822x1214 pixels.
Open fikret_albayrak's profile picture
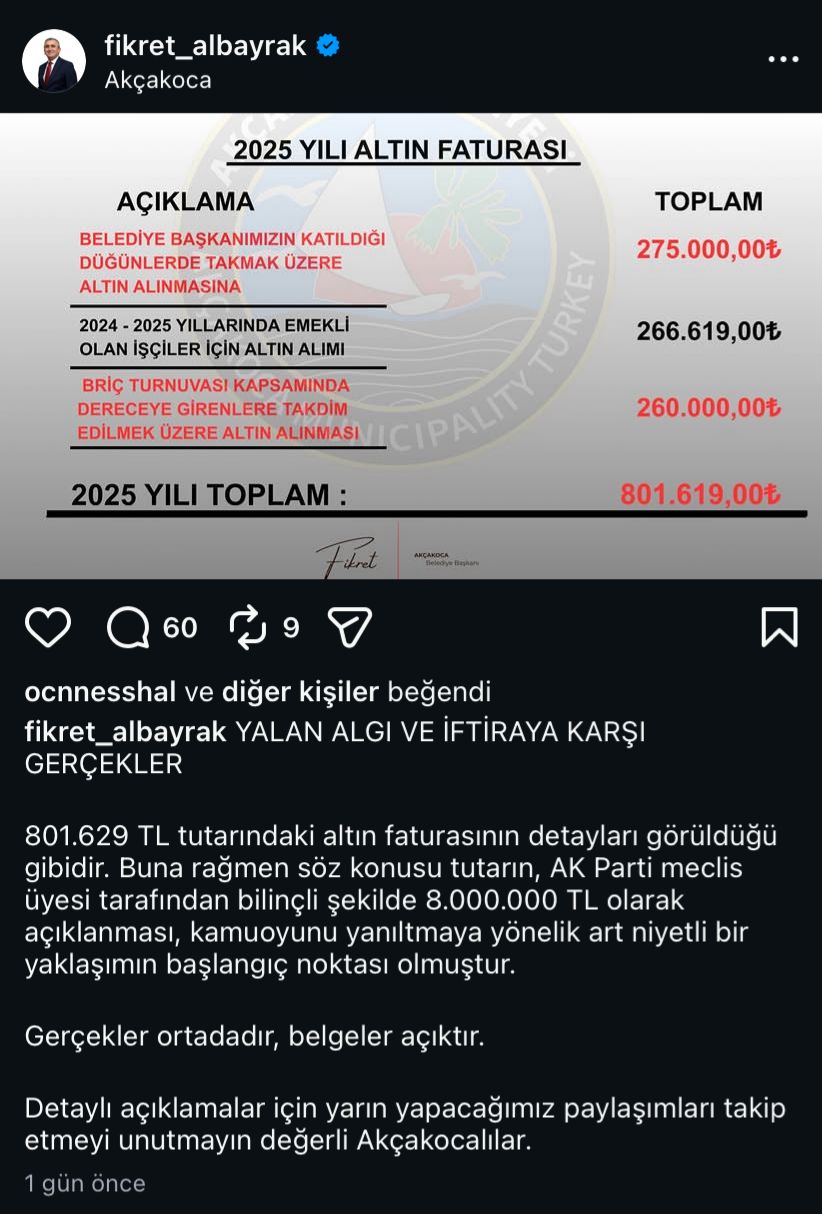point(54,61)
